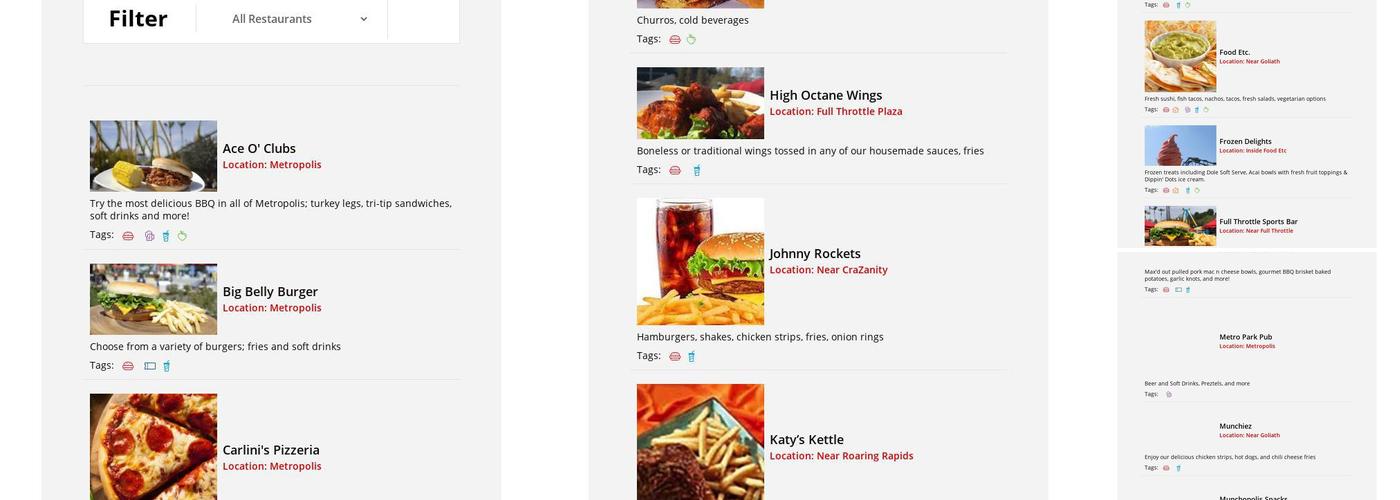The width and height of the screenshot is (1400, 500).
Task: Select Carlini's Pizzeria restaurant
Action: pos(271,450)
